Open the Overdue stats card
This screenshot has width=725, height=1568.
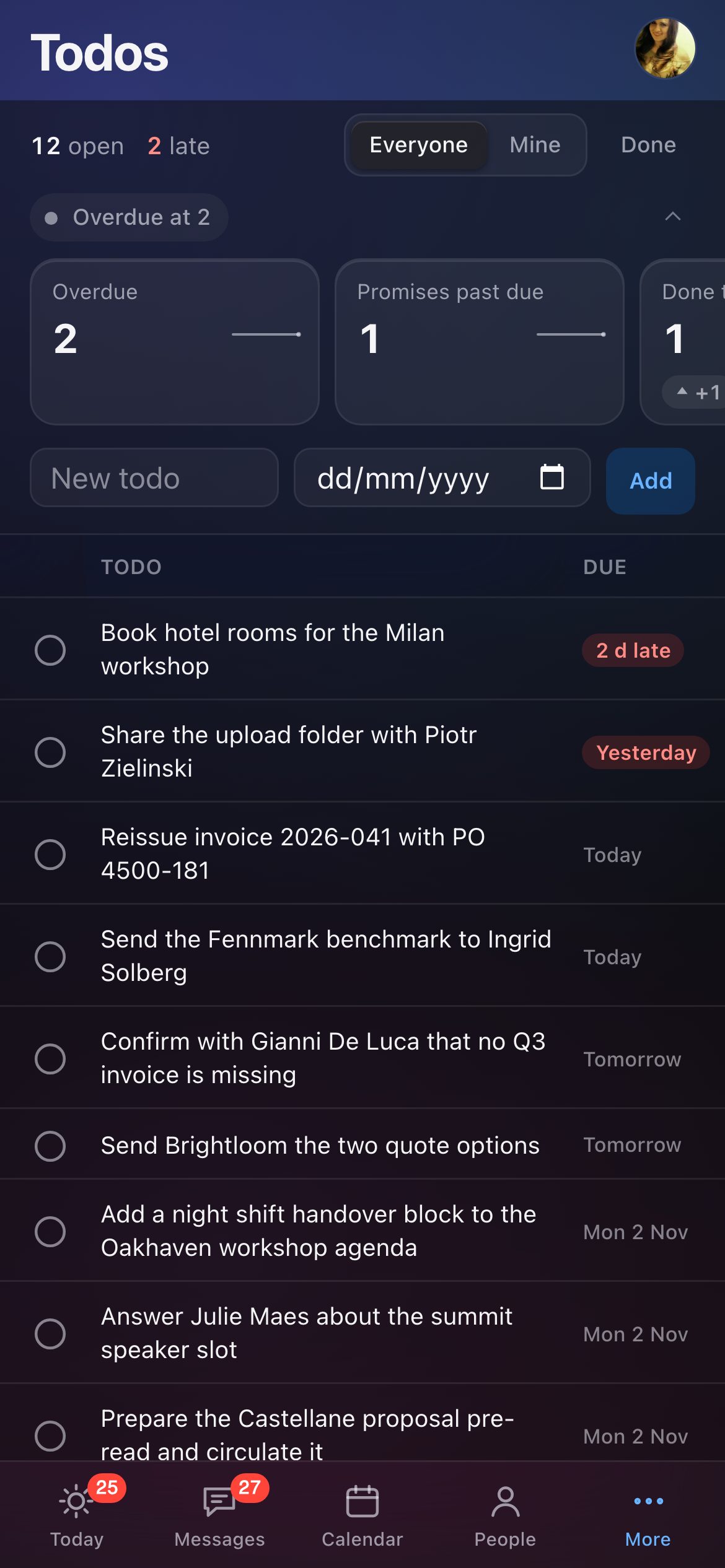pyautogui.click(x=175, y=342)
